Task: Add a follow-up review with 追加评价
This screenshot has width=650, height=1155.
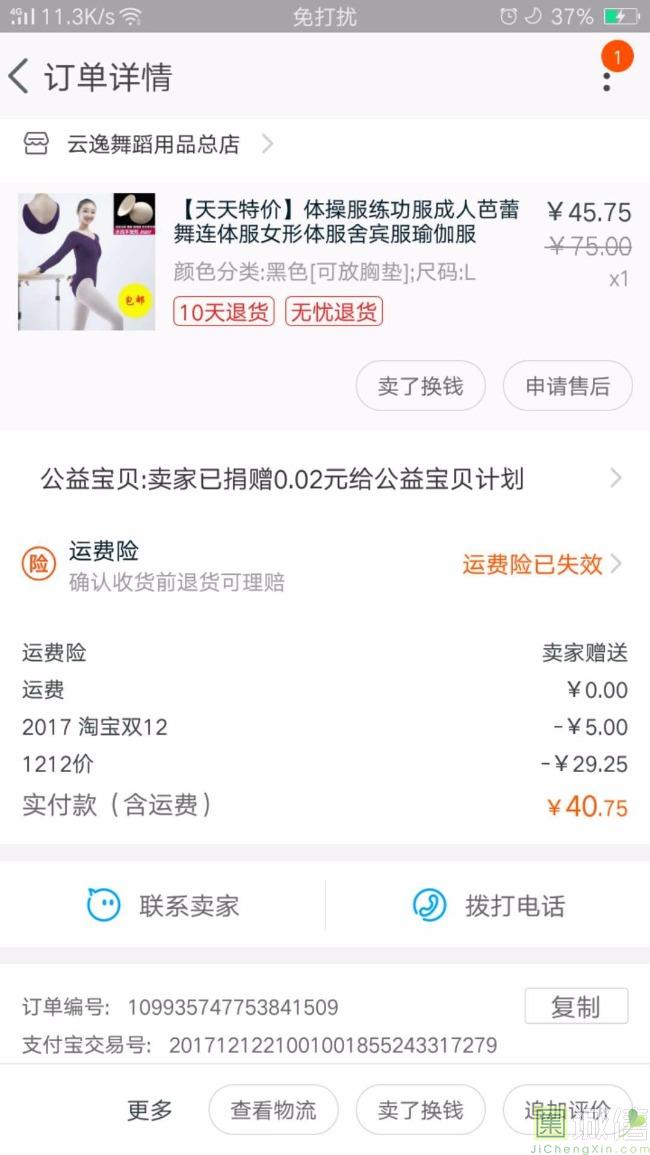Action: 566,1110
